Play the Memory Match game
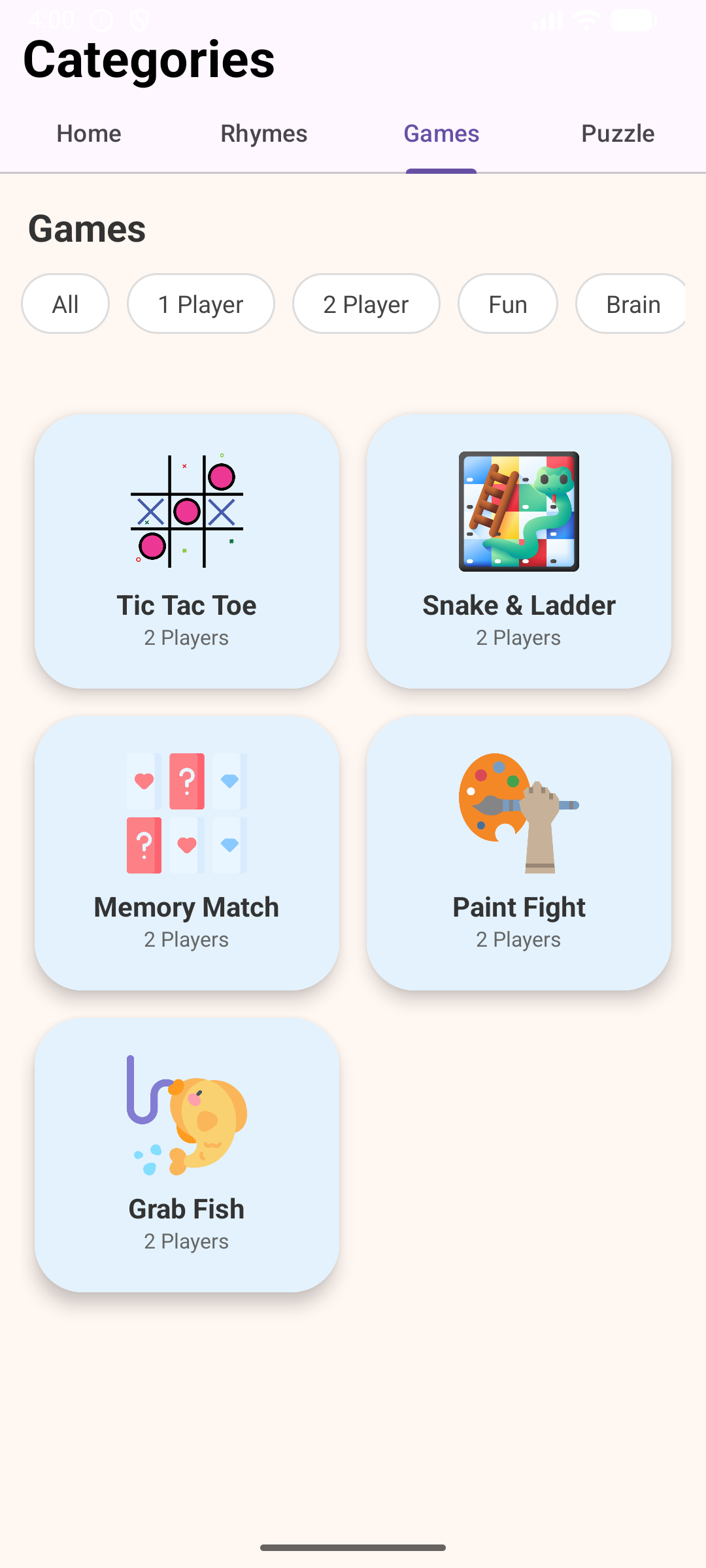The height and width of the screenshot is (1568, 706). point(187,853)
